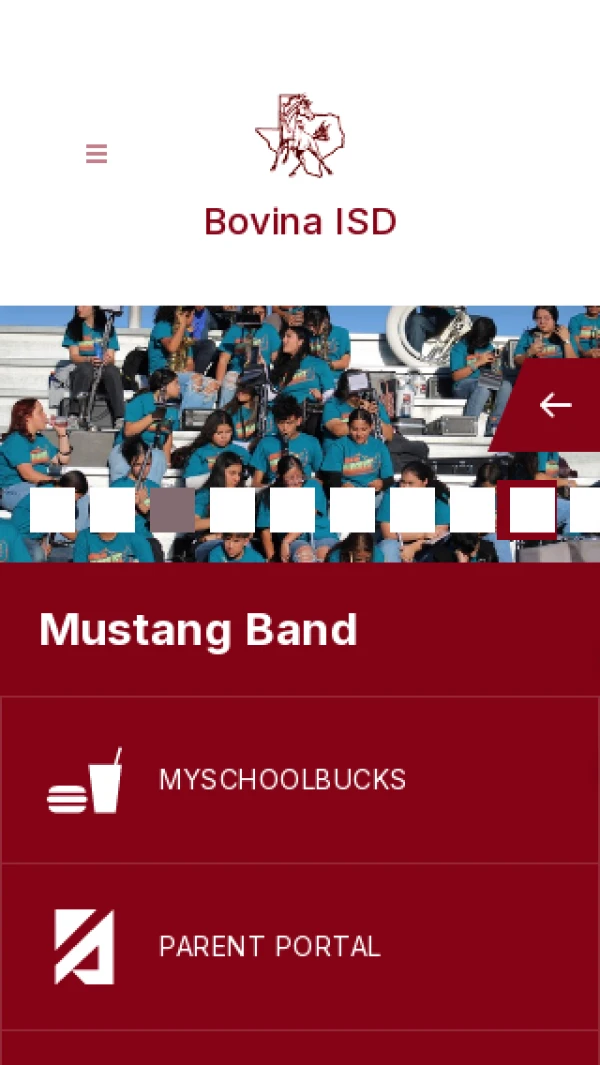Tap the Bovina ISD home title
The height and width of the screenshot is (1065, 600).
[x=300, y=221]
